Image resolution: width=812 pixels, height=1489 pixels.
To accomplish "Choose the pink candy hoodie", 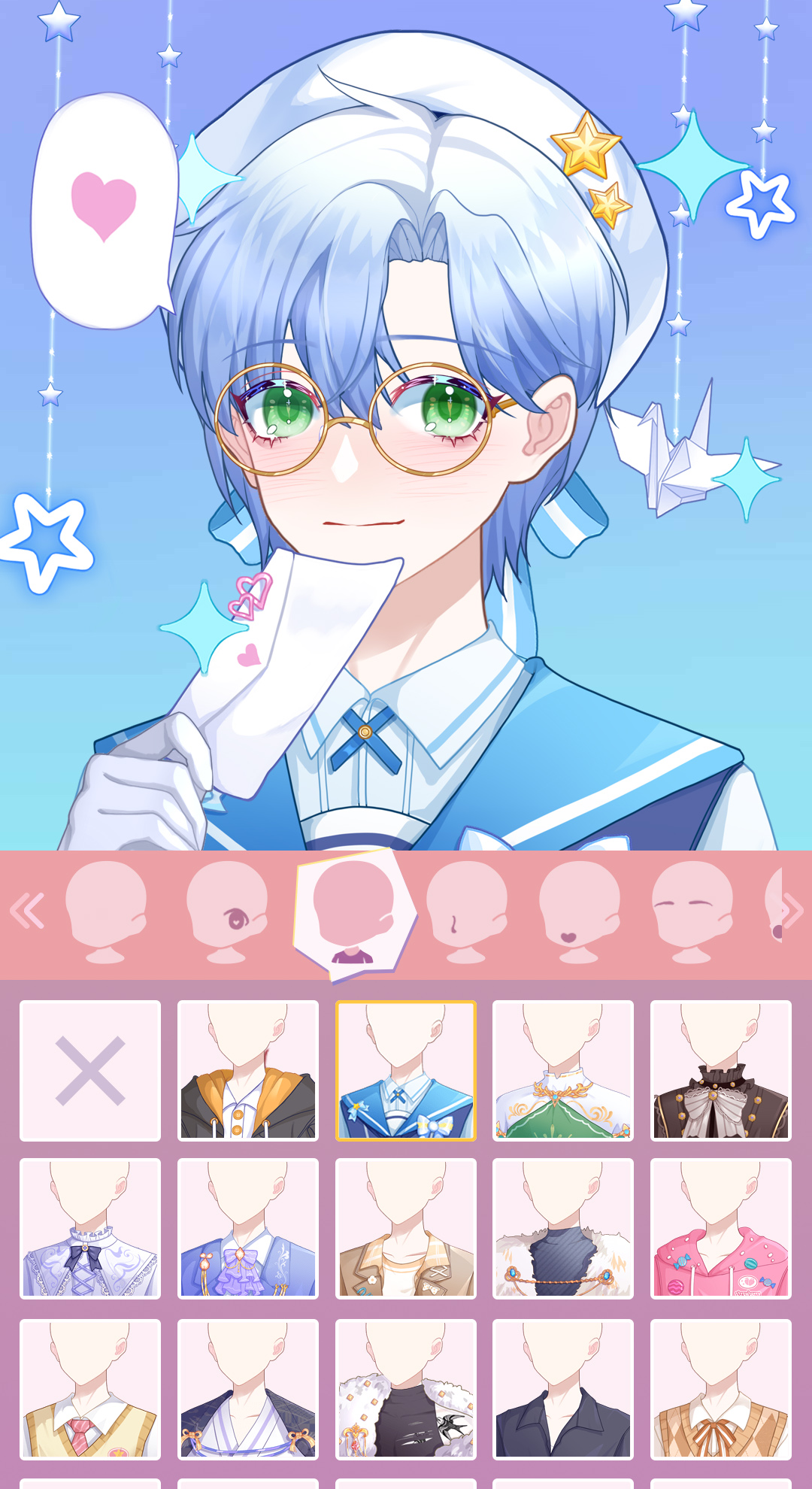I will [720, 1228].
